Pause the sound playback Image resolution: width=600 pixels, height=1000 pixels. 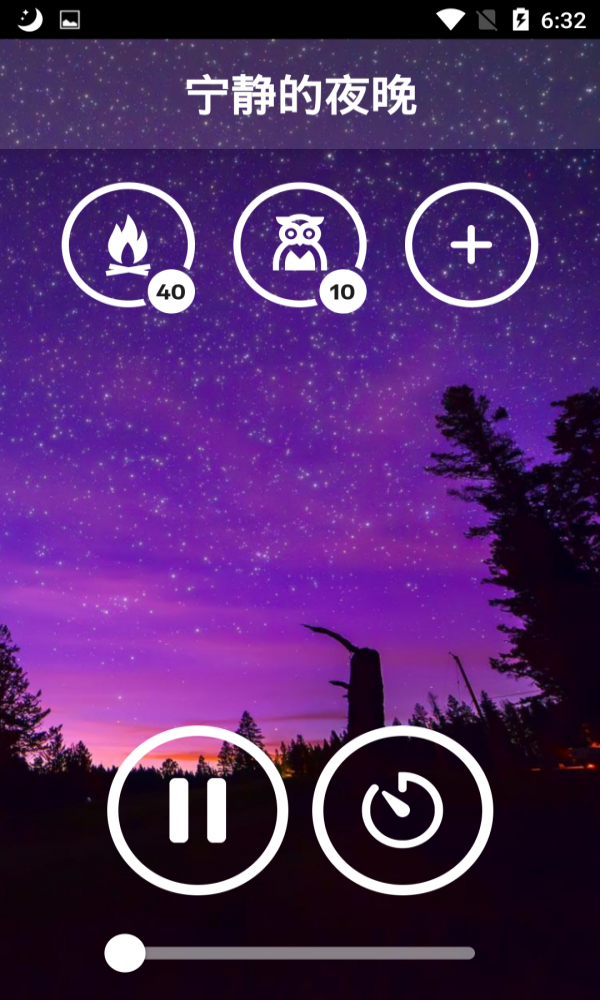[x=198, y=810]
